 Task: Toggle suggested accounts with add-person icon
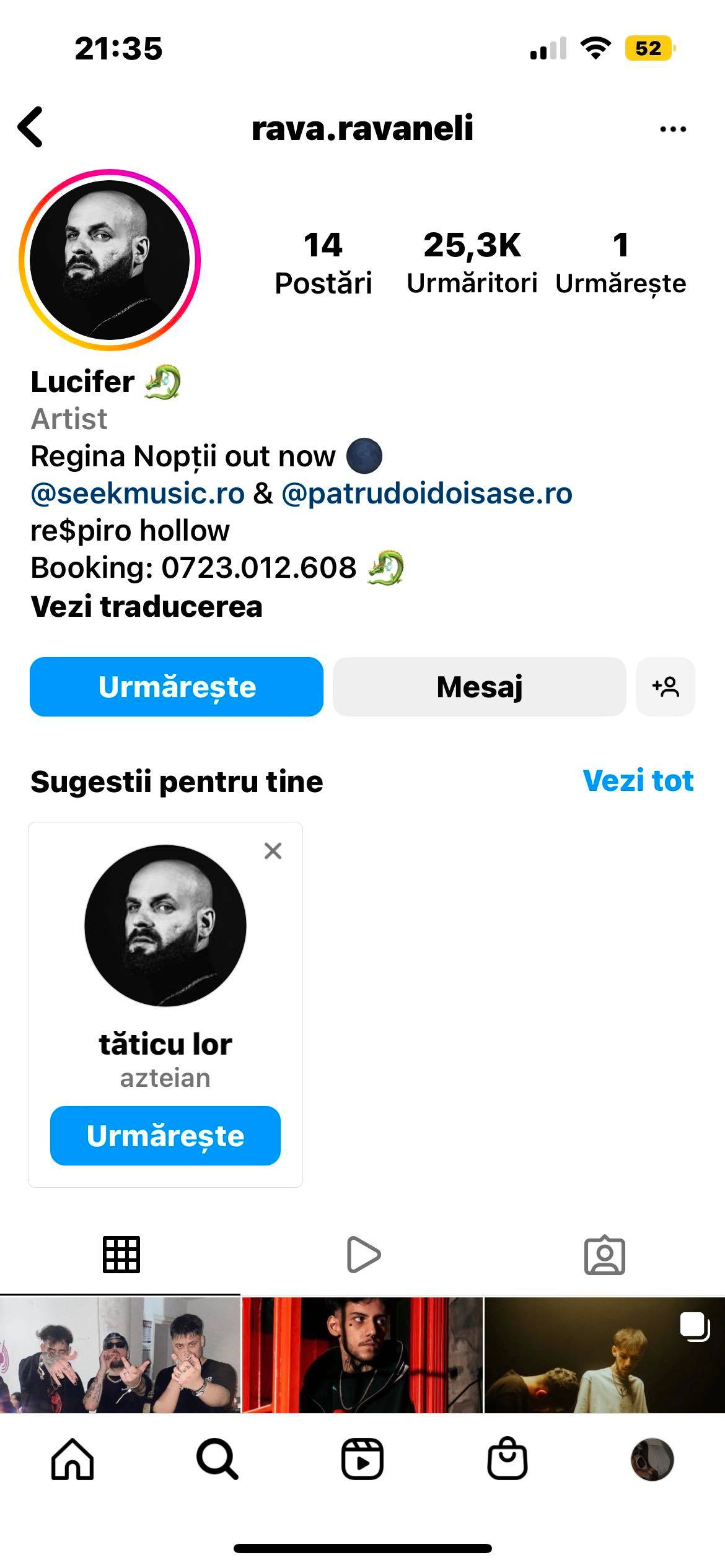(666, 687)
